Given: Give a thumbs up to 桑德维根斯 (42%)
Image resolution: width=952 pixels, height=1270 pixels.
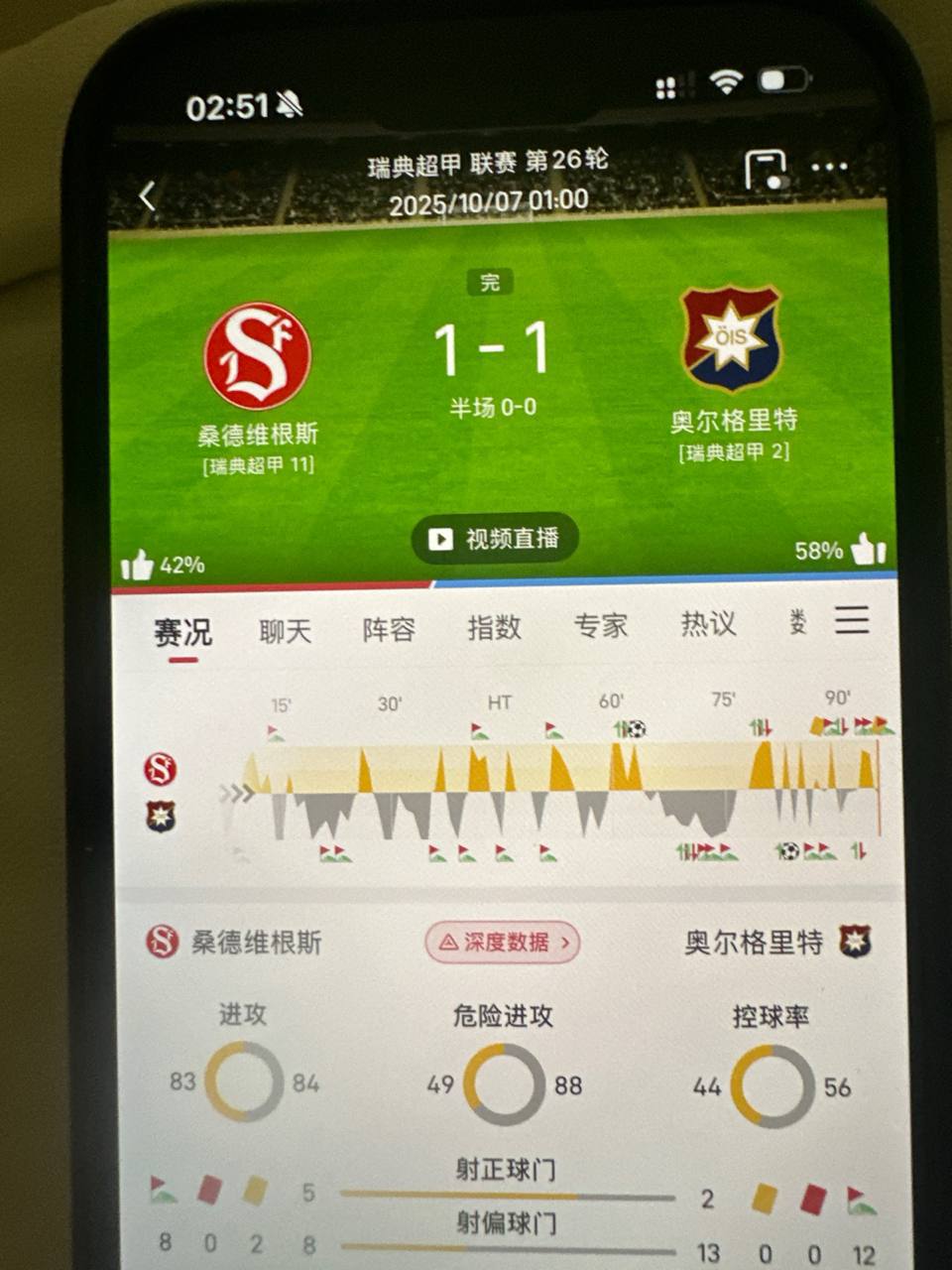Looking at the screenshot, I should pos(138,566).
